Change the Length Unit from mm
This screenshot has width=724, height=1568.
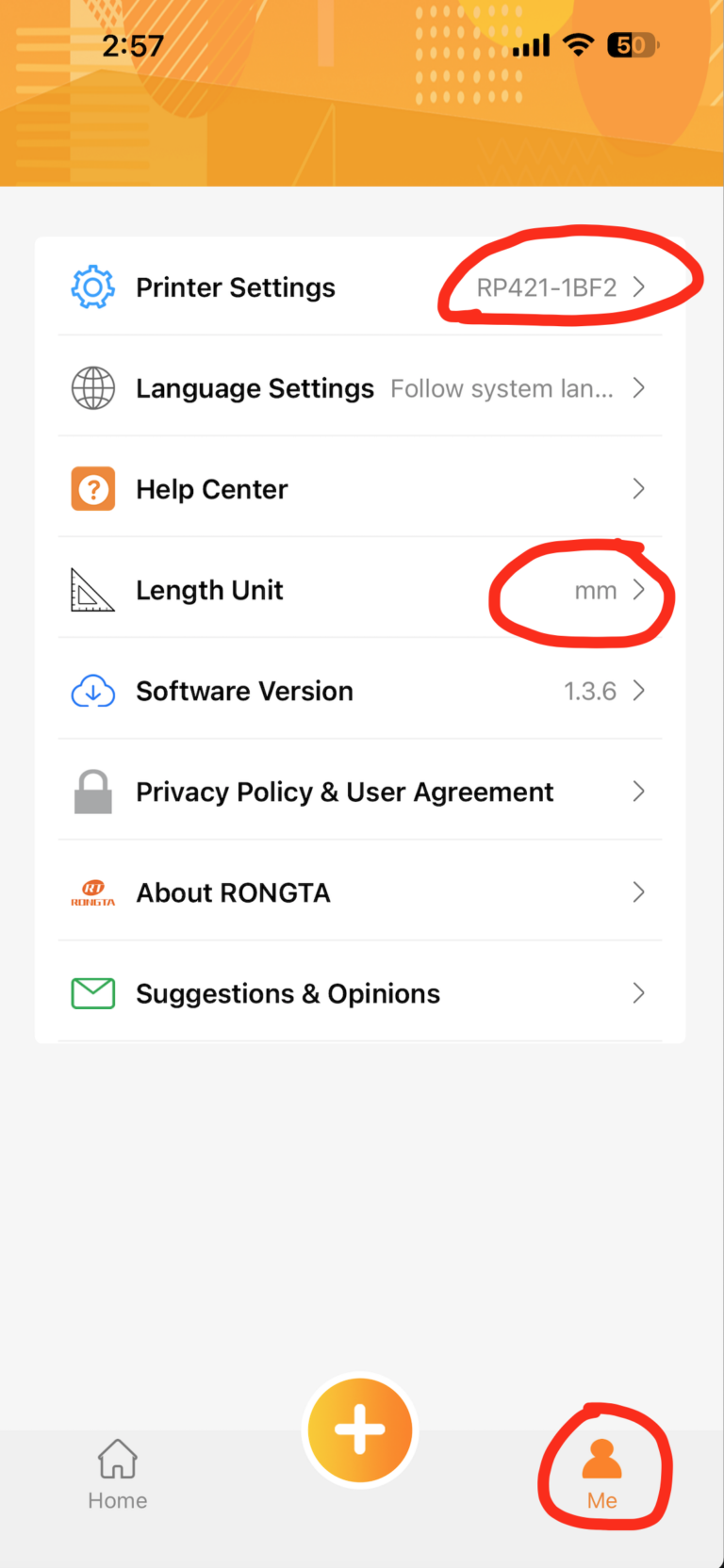coord(358,590)
